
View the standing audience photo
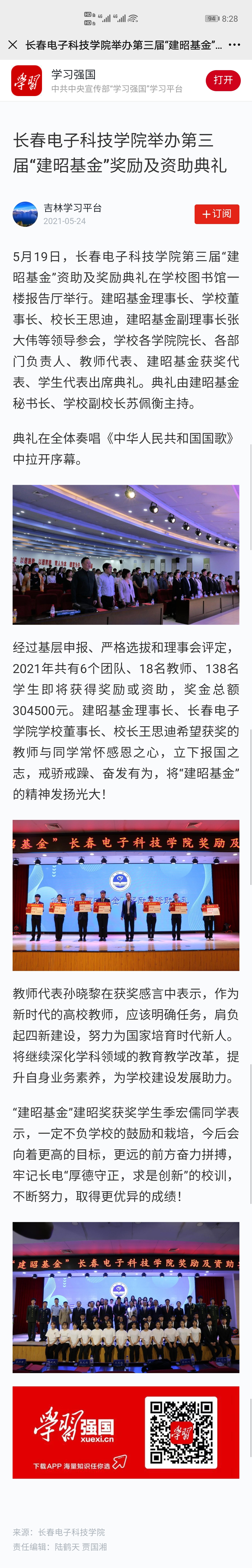[126, 555]
